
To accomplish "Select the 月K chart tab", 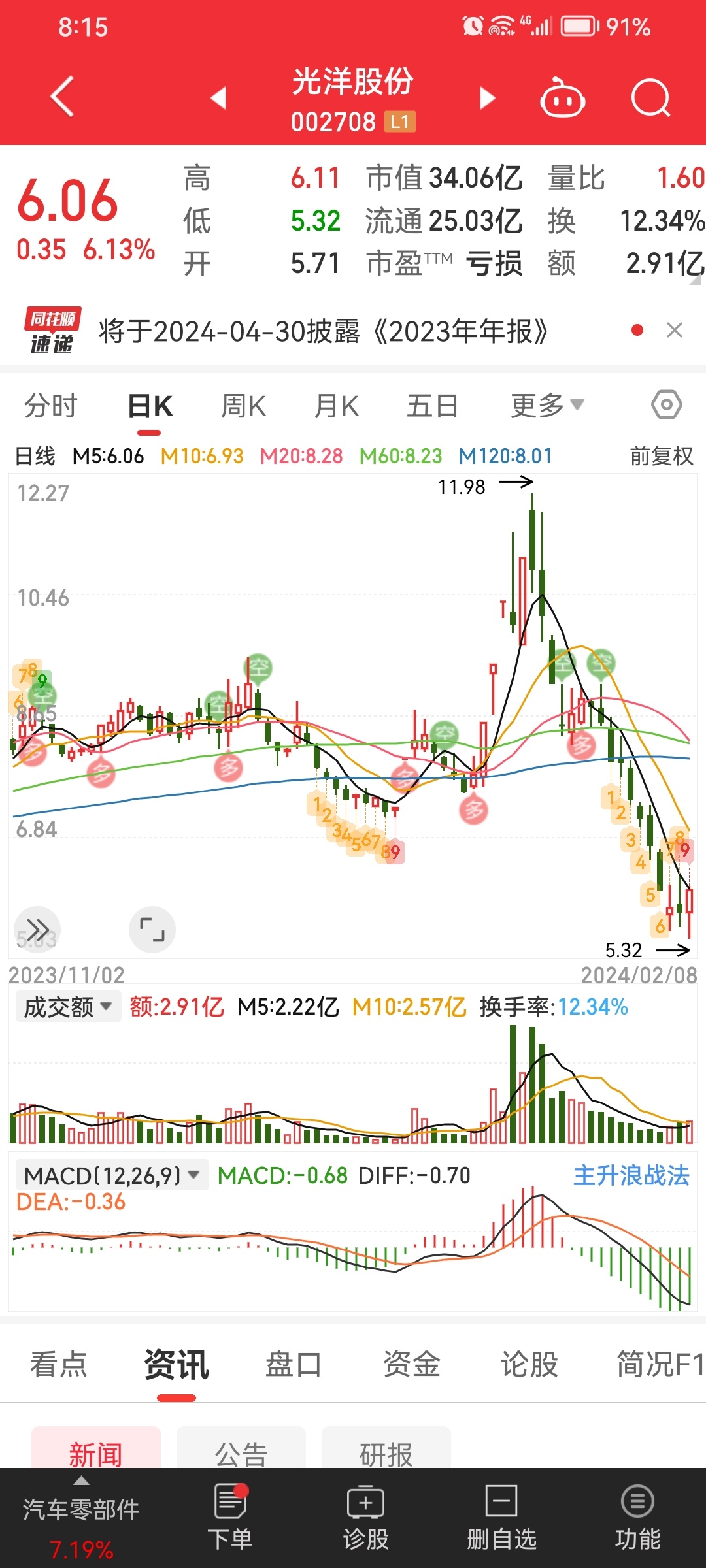I will pos(337,406).
